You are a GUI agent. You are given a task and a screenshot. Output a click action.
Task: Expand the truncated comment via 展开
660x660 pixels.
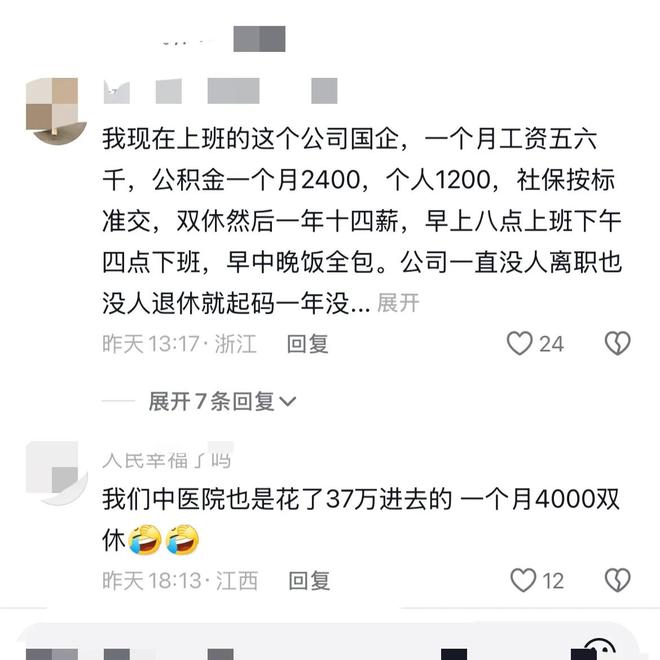[397, 303]
